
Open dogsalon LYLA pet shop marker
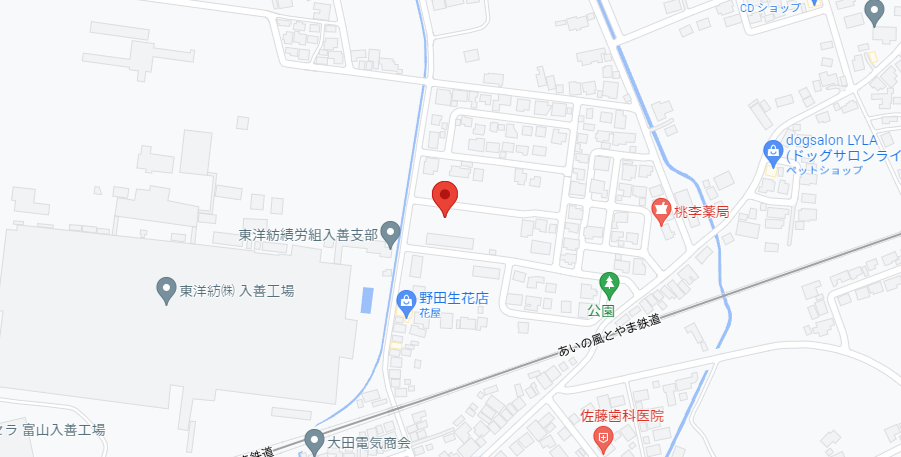pos(772,152)
